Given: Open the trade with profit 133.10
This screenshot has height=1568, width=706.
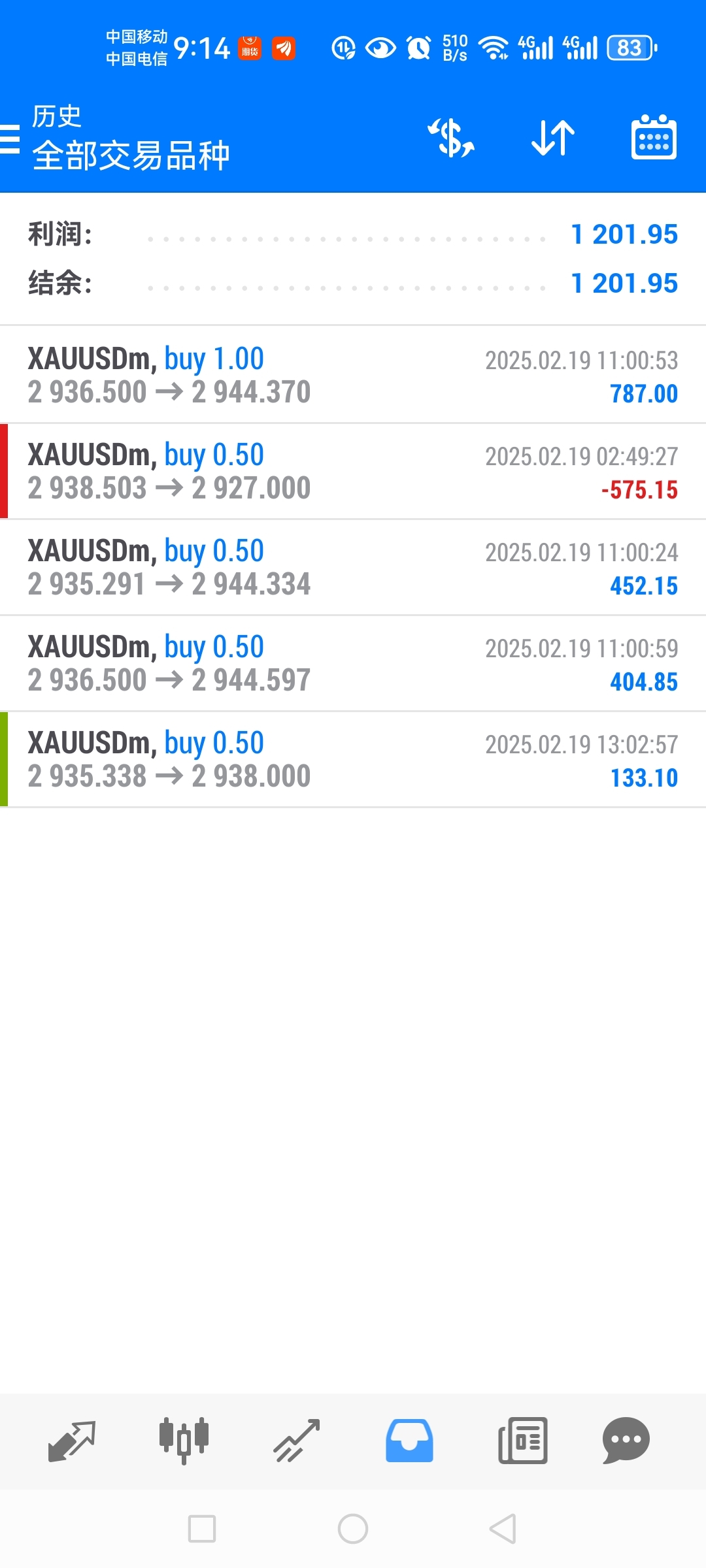Looking at the screenshot, I should 353,759.
